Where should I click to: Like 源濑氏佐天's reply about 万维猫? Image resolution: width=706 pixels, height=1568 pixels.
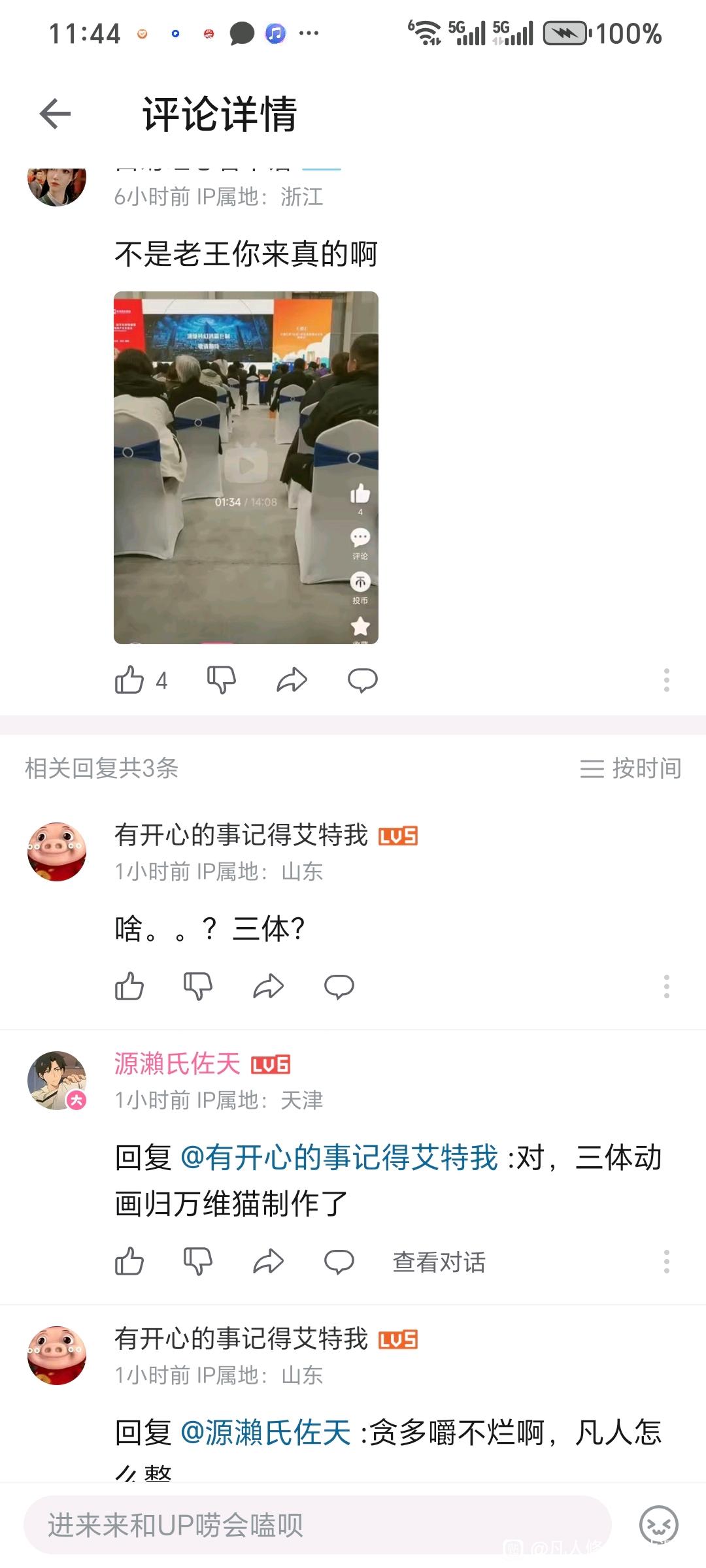pyautogui.click(x=129, y=1262)
